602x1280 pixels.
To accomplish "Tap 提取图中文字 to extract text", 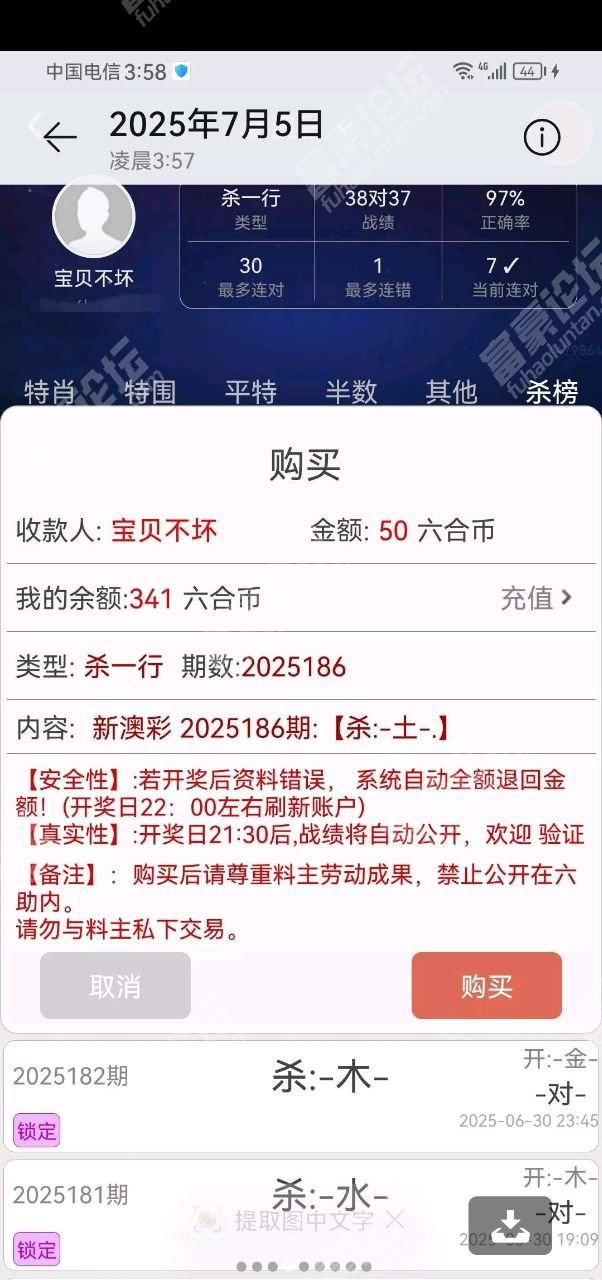I will [303, 1220].
